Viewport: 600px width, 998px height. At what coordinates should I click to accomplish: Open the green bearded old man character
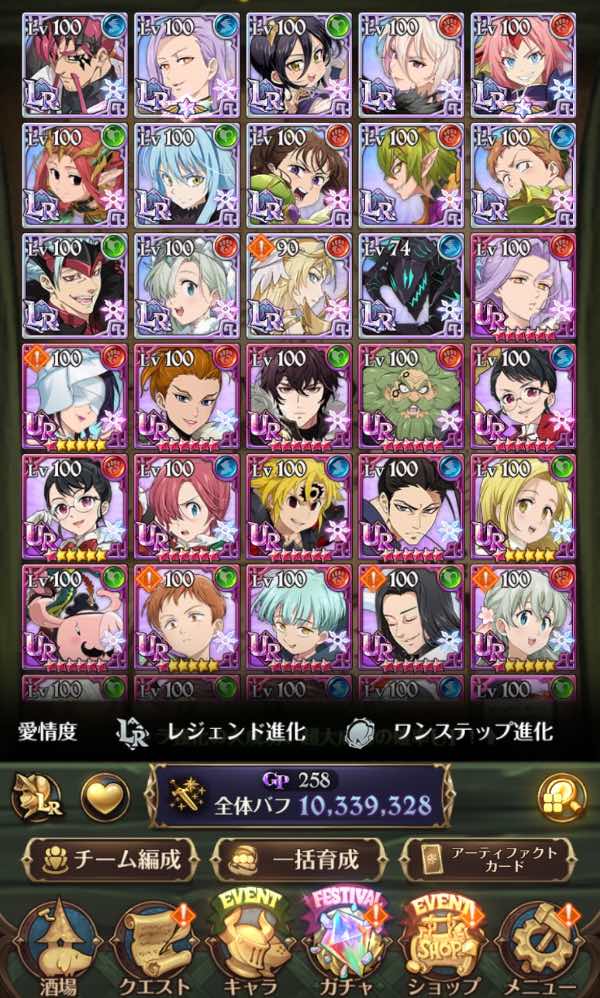410,394
